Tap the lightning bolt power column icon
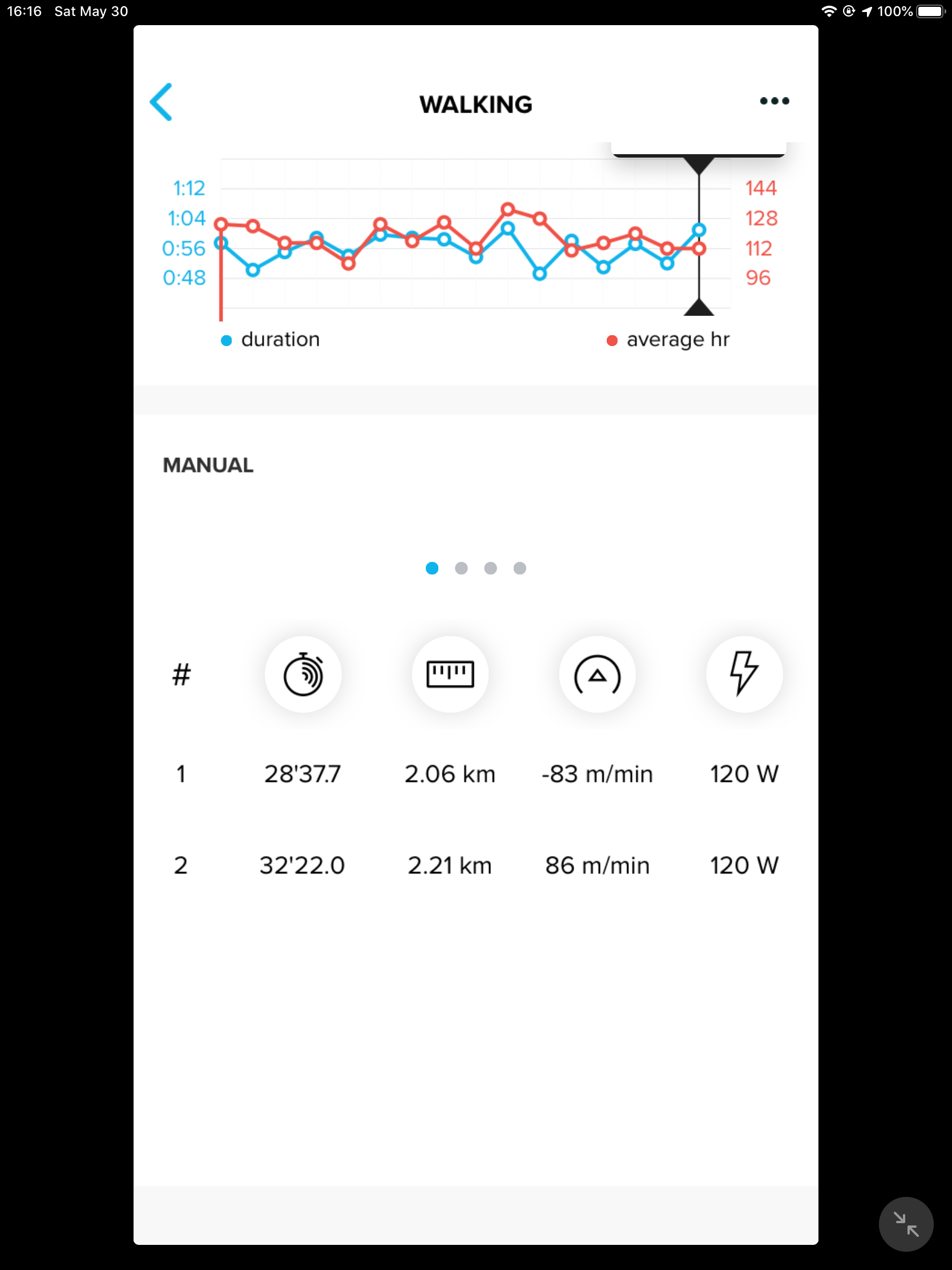The height and width of the screenshot is (1270, 952). (x=744, y=674)
